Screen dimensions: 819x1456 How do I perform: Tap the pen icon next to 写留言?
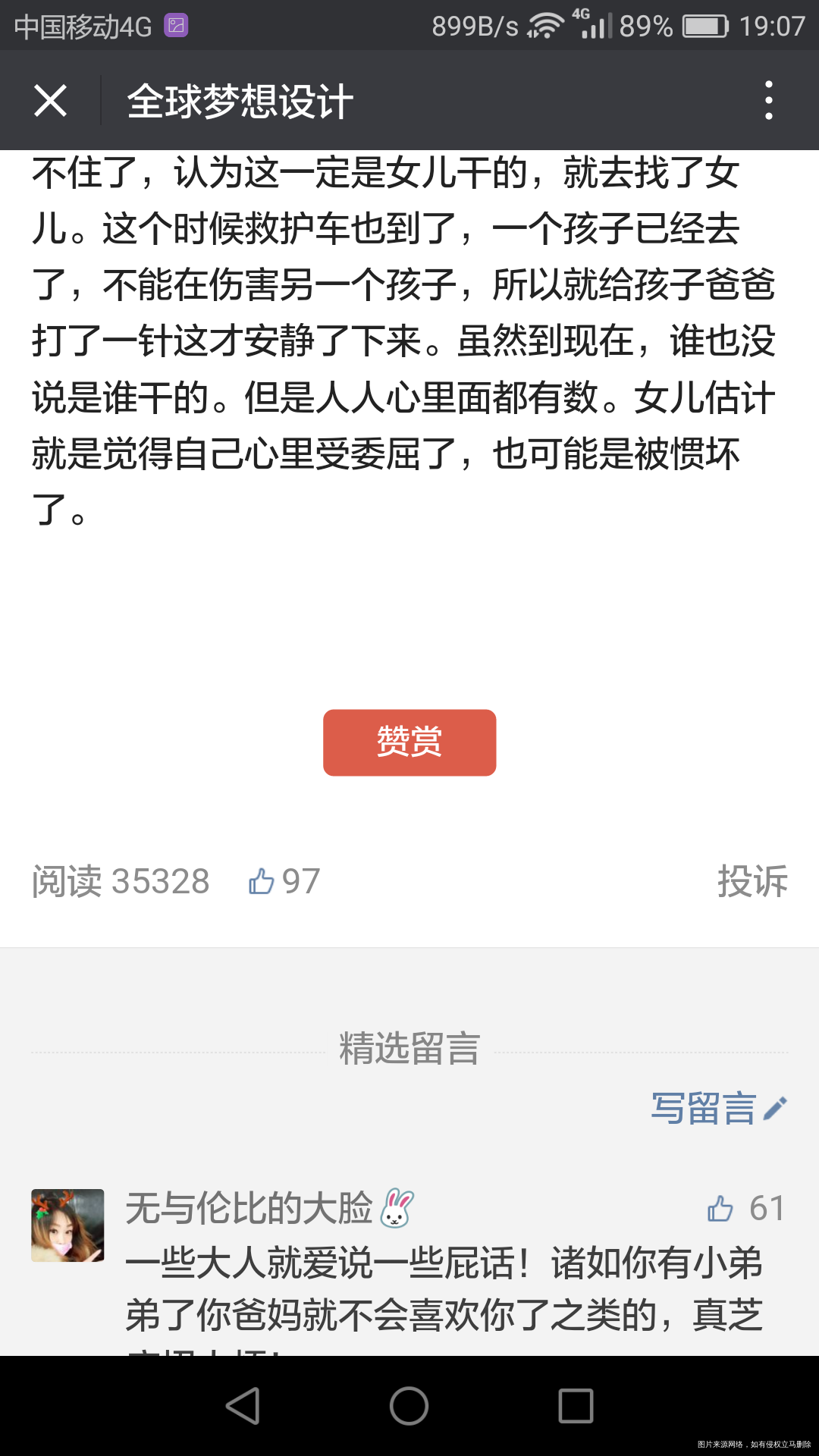(x=774, y=1107)
